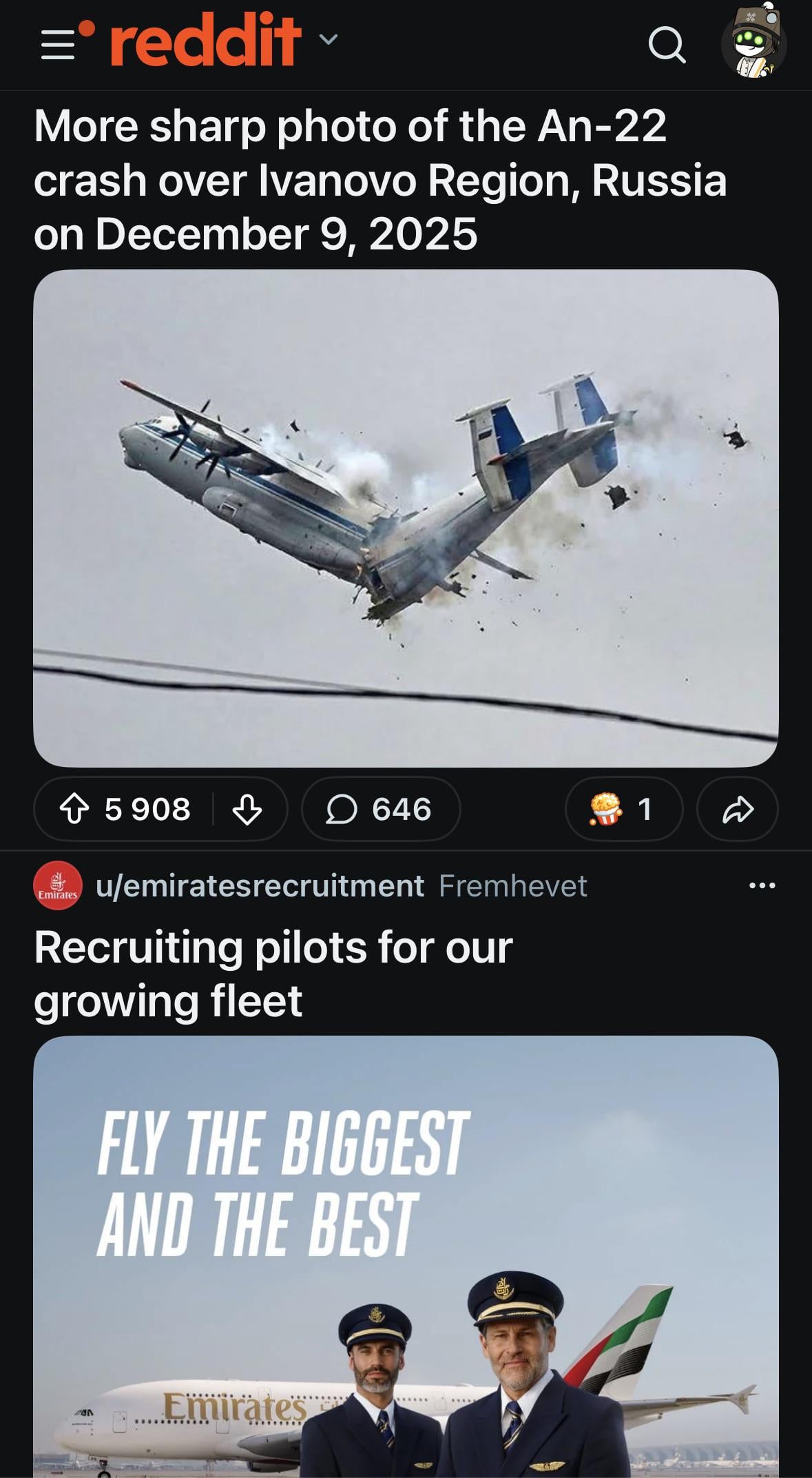This screenshot has width=812, height=1478.
Task: Open the hamburger menu drawer
Action: pos(59,45)
